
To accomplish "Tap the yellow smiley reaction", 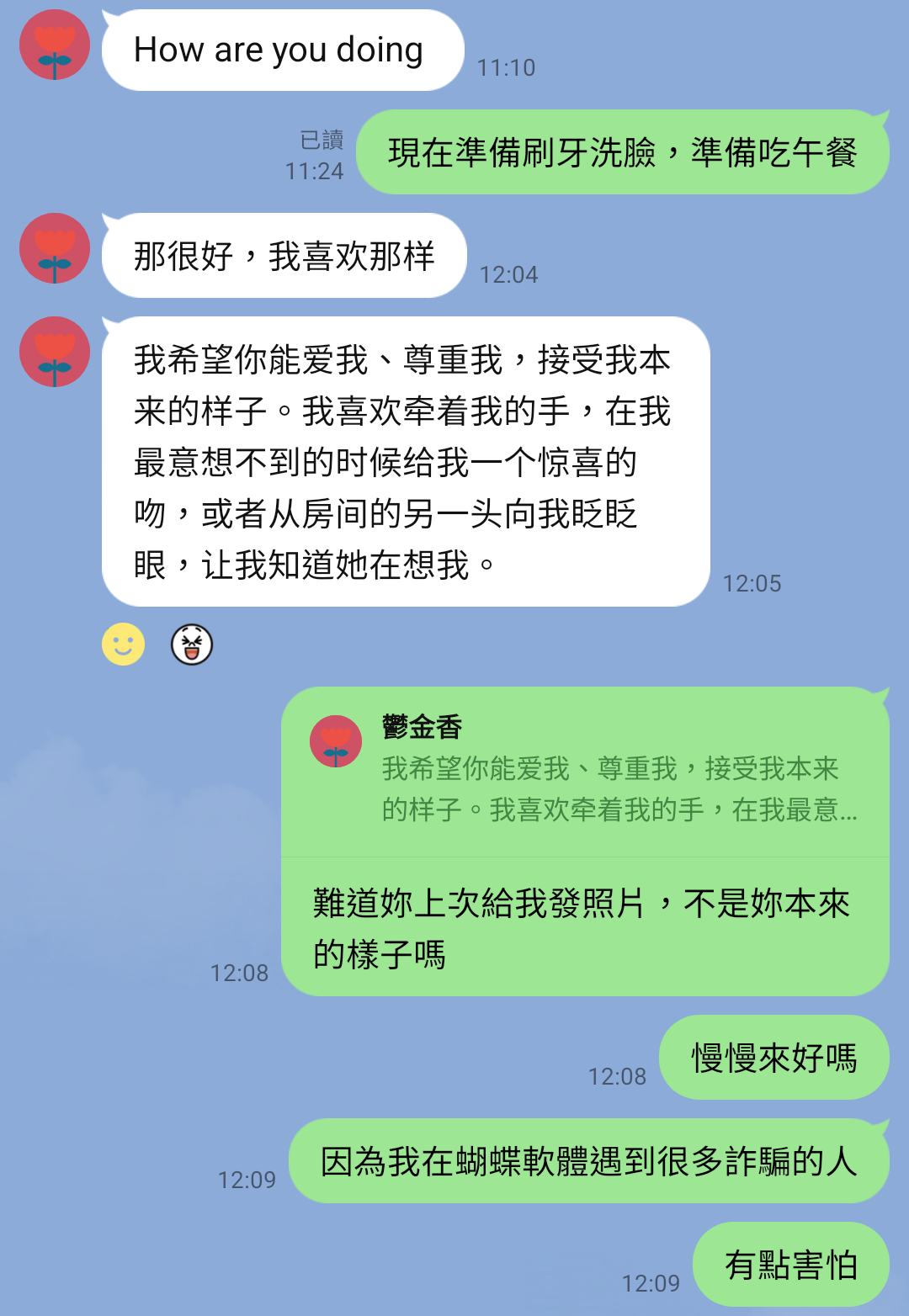I will 124,645.
